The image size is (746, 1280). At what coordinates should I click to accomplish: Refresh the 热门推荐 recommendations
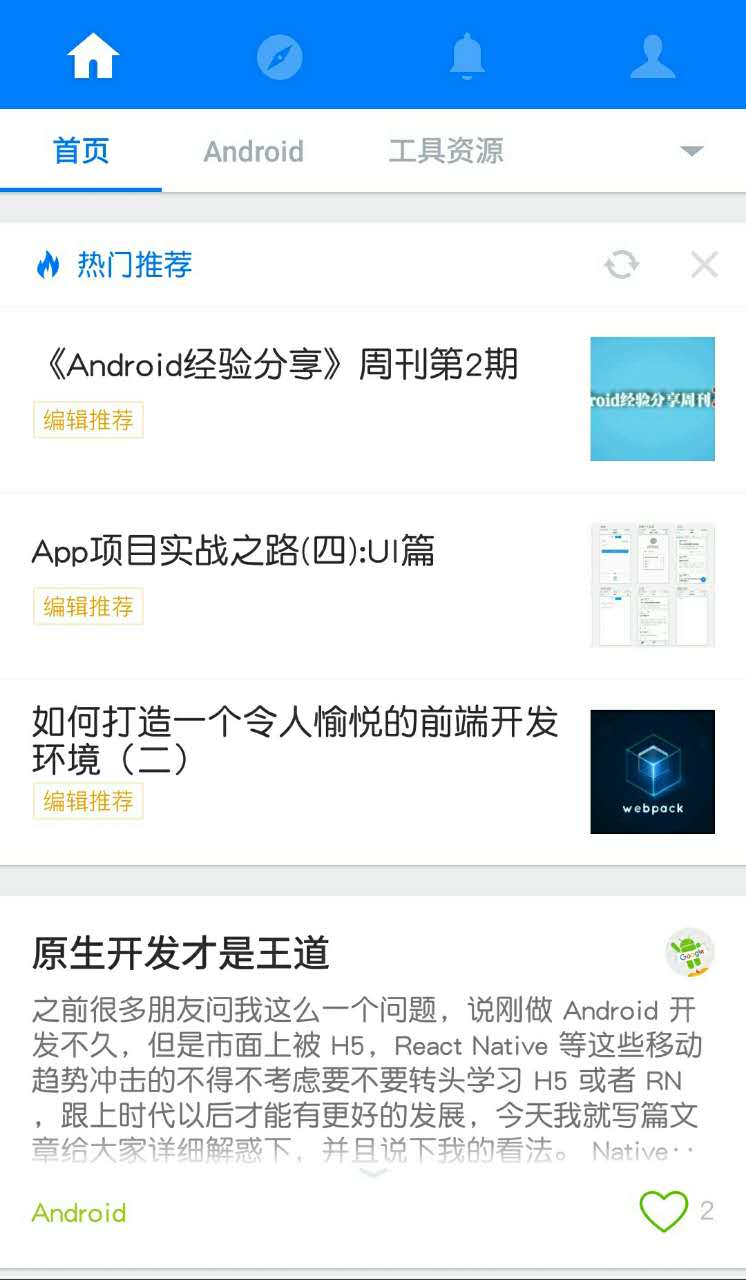coord(621,265)
